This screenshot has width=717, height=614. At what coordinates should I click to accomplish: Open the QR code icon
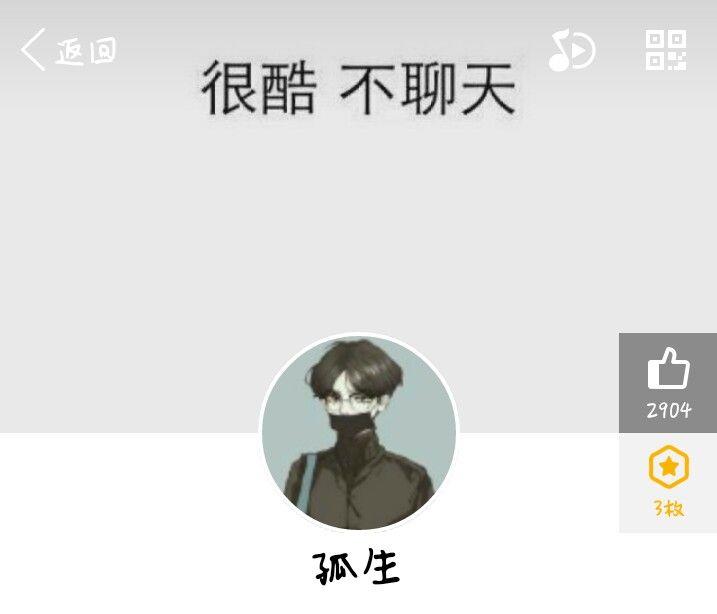pos(665,50)
